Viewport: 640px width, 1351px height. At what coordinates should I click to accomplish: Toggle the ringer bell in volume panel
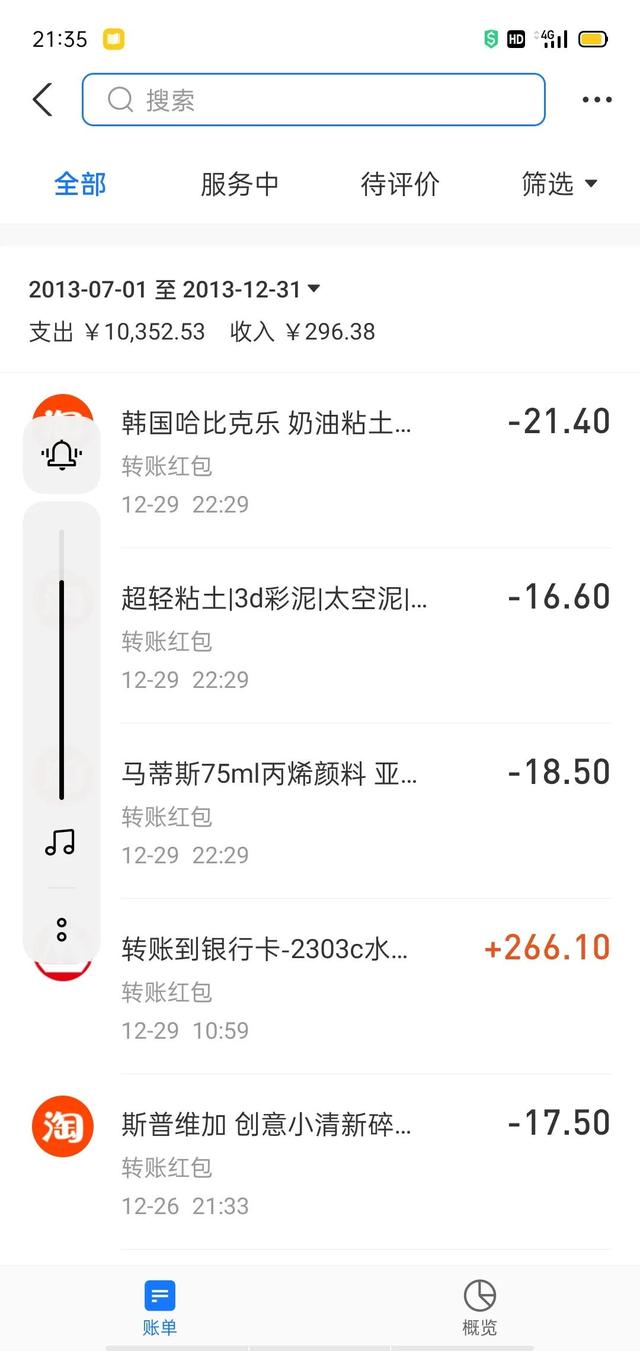pyautogui.click(x=61, y=457)
